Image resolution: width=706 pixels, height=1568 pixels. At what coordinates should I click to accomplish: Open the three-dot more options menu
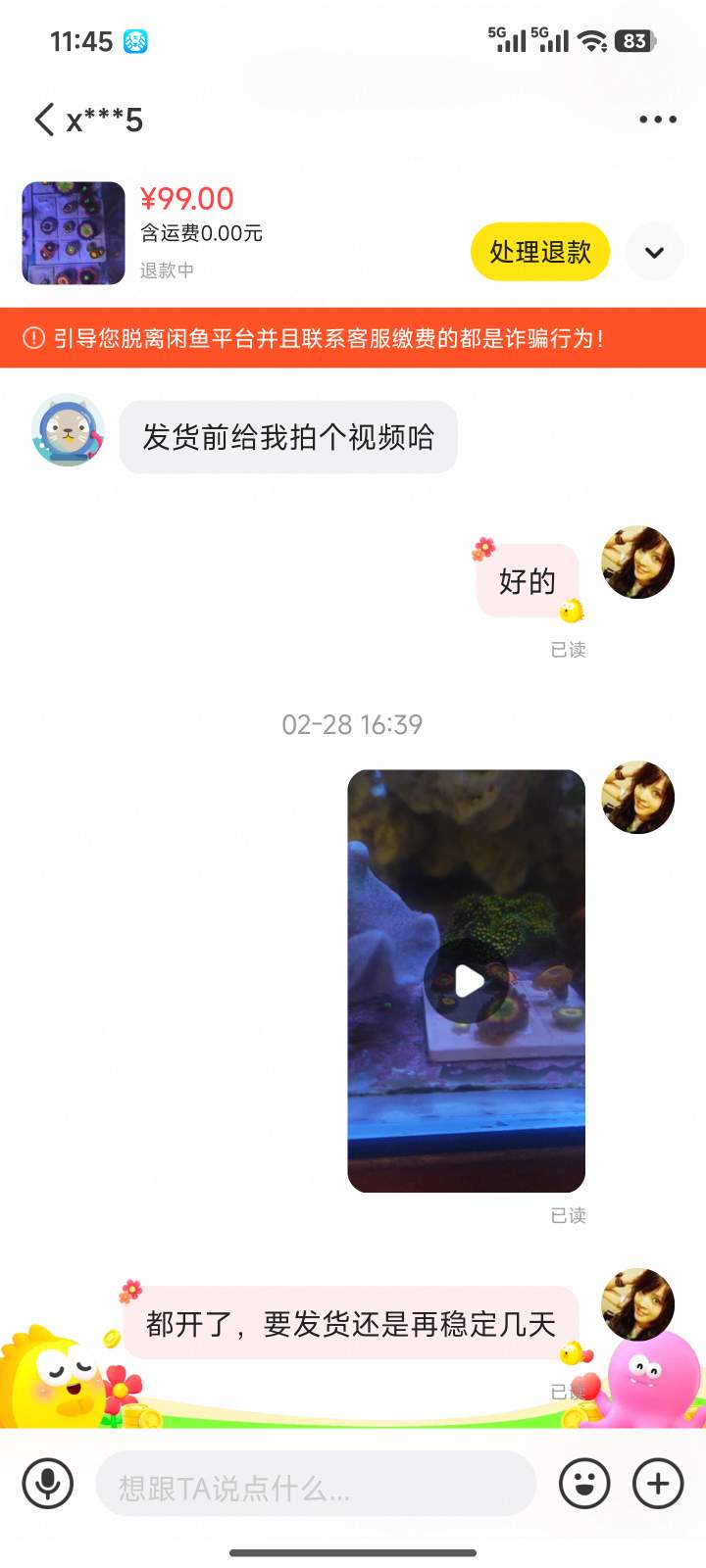pos(657,120)
